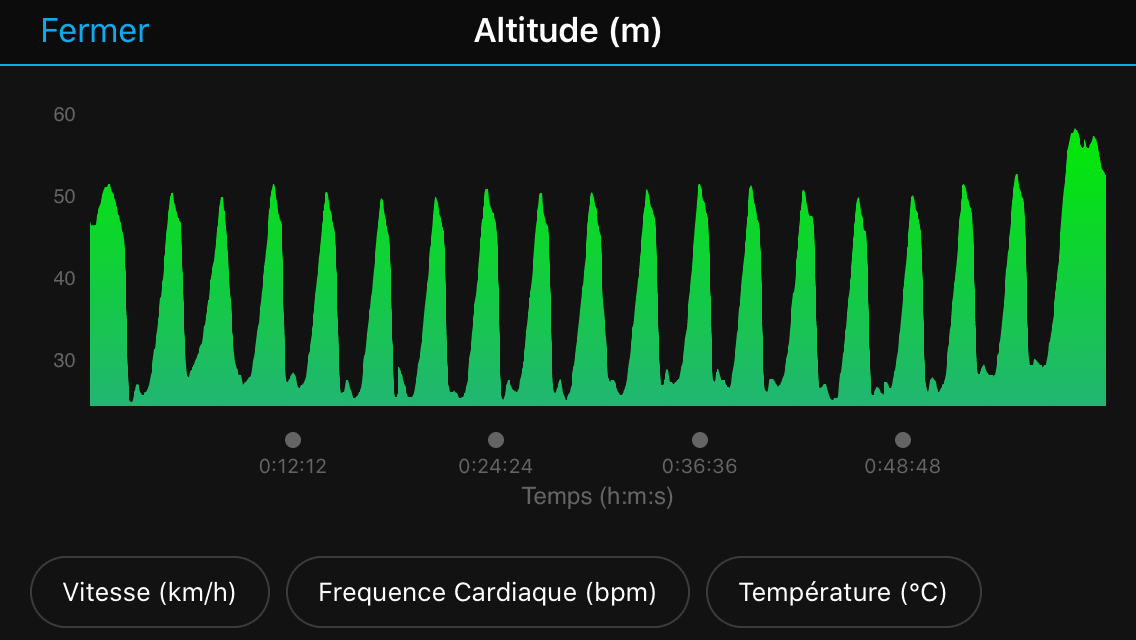
Task: Show the Frequence Cardiaque (bpm) chart
Action: click(x=487, y=592)
